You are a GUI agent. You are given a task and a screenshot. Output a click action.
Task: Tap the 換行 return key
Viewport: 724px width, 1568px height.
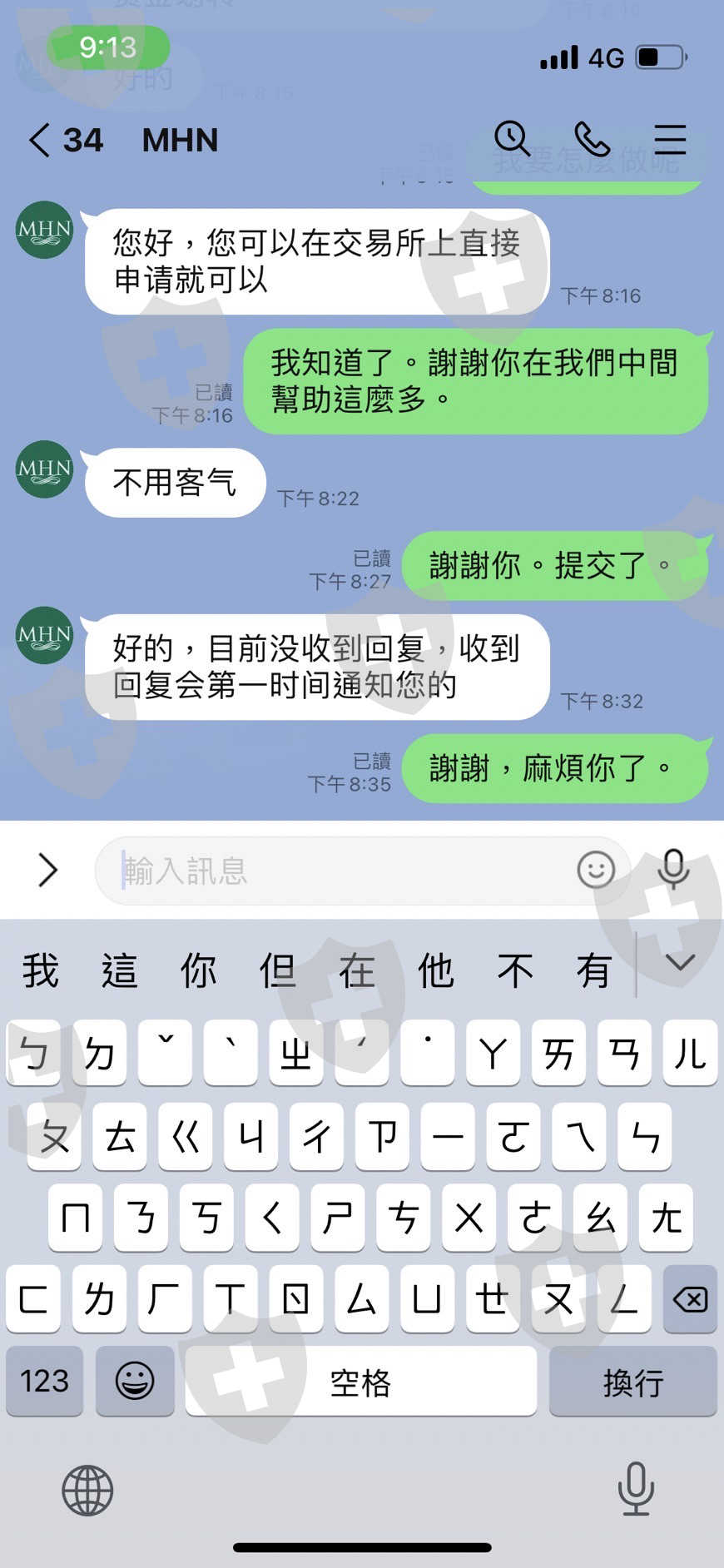tap(633, 1382)
